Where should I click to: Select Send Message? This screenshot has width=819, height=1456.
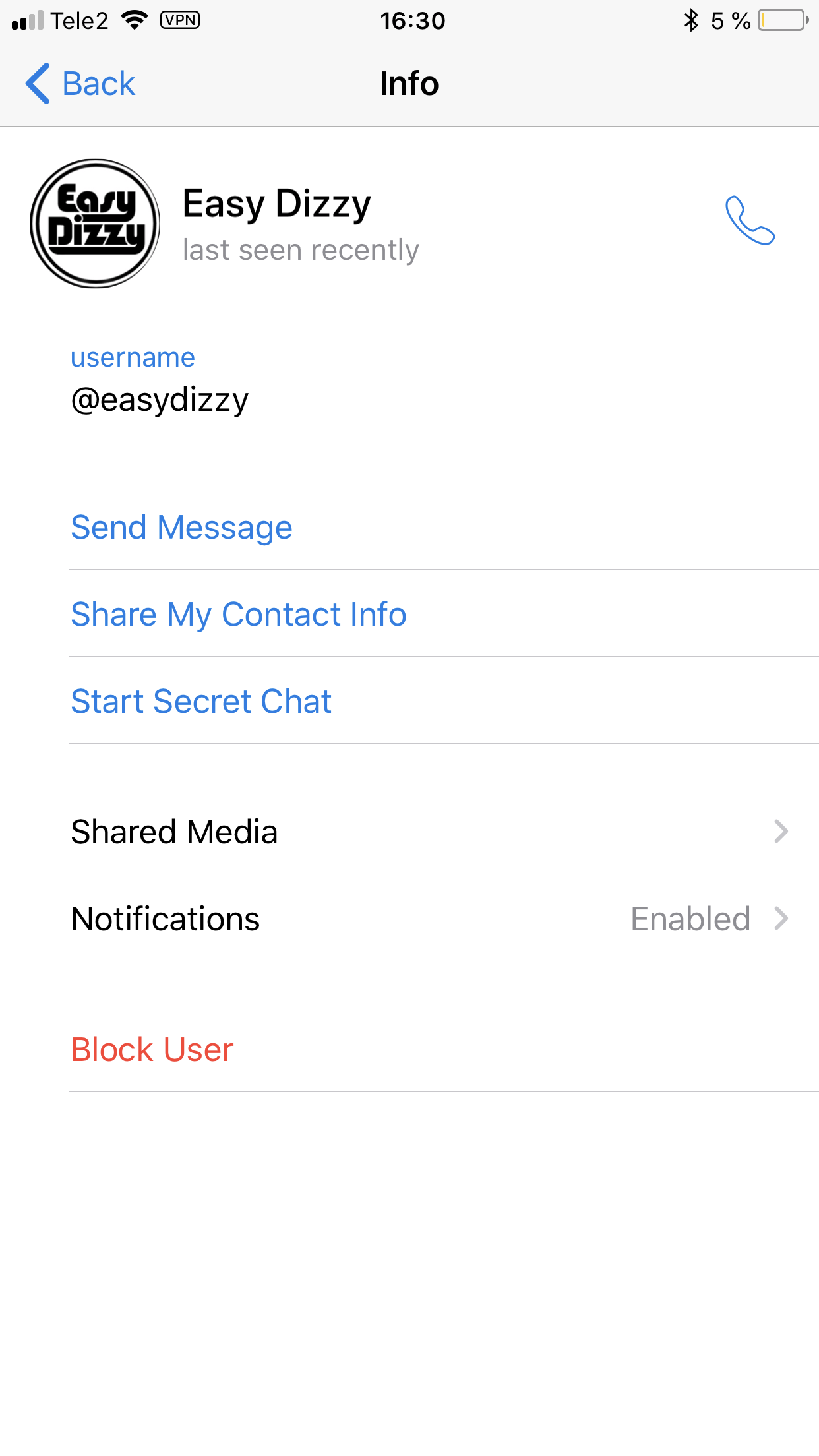(x=409, y=527)
